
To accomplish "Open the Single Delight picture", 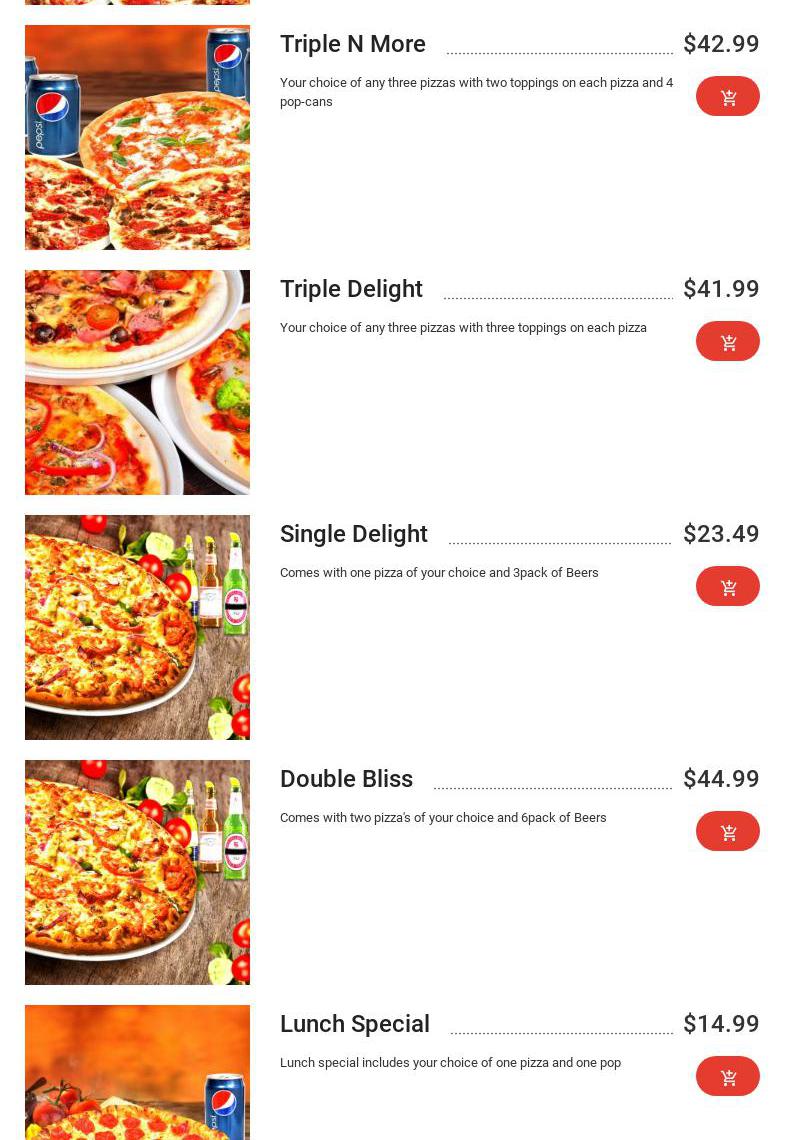I will [x=137, y=627].
